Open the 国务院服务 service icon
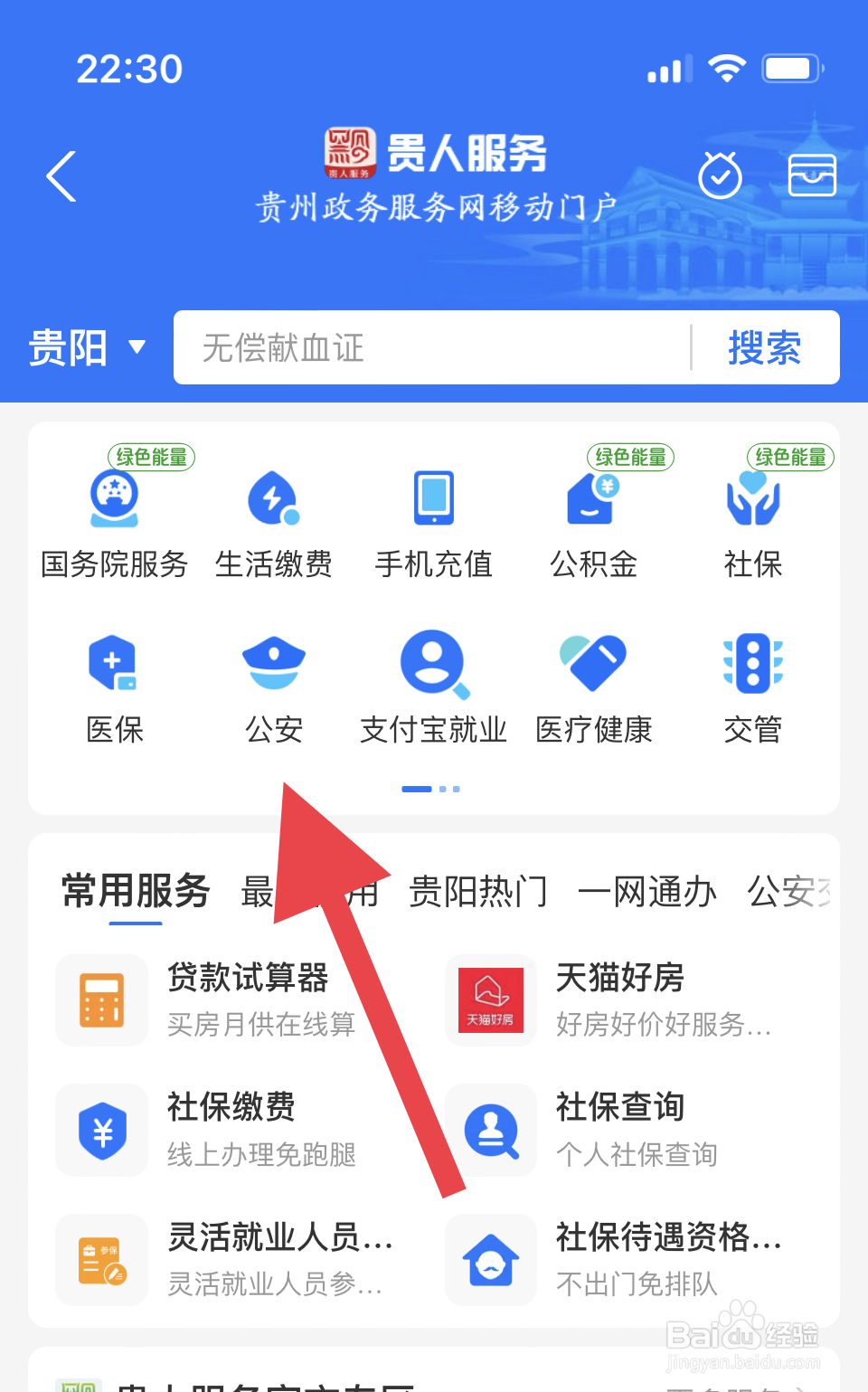This screenshot has height=1392, width=868. pos(114,511)
